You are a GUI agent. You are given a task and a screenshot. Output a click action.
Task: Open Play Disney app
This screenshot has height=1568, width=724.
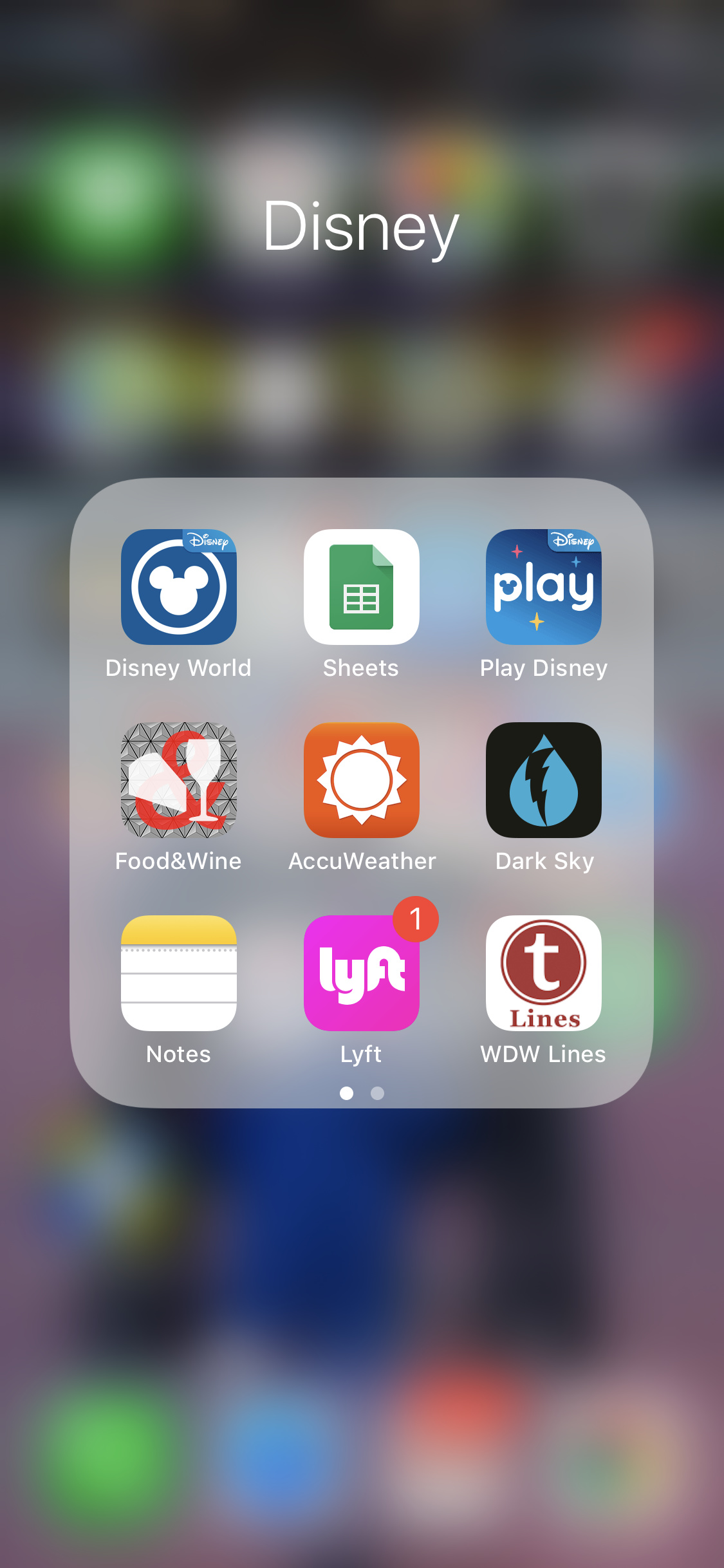pyautogui.click(x=544, y=587)
